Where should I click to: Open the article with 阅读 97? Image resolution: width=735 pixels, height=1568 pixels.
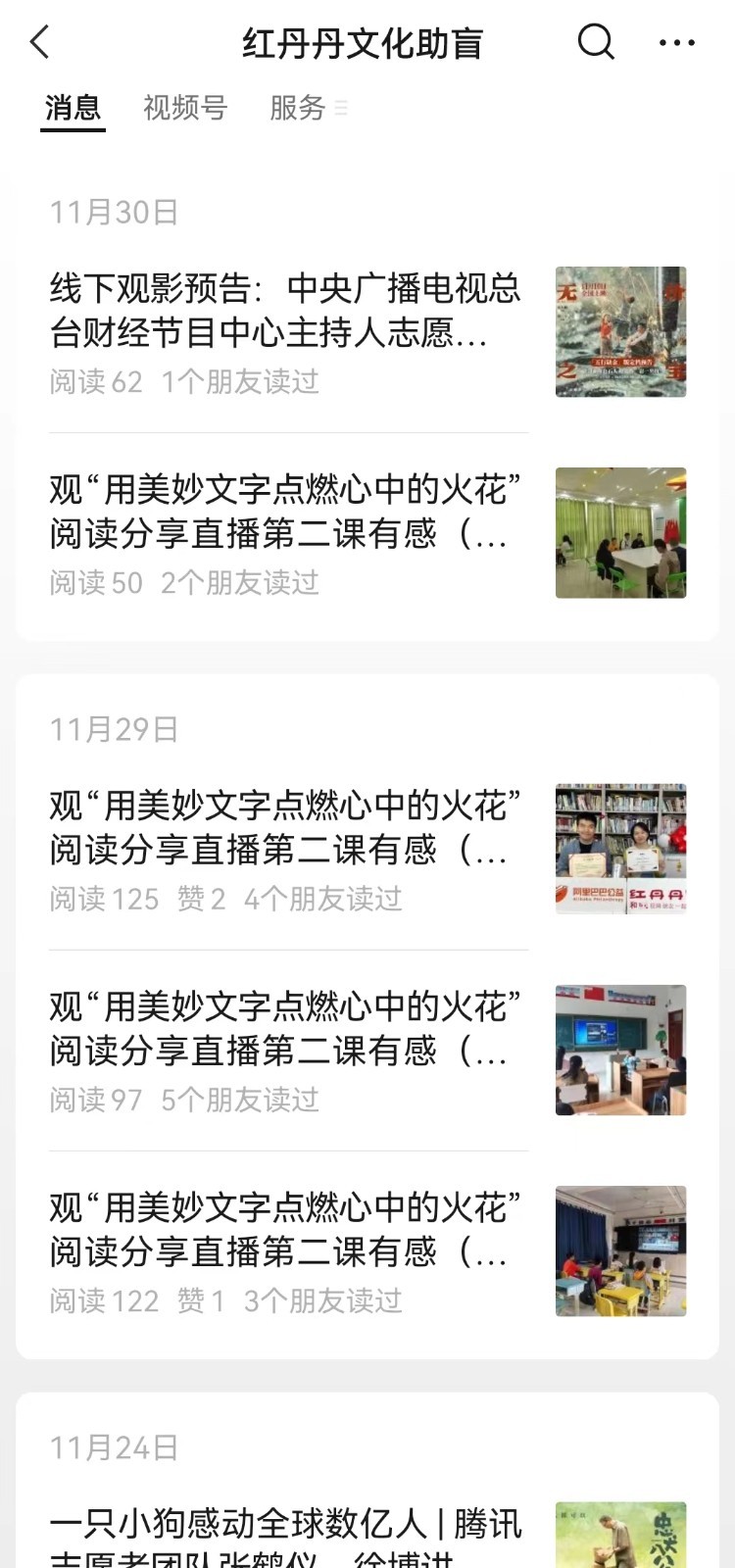click(x=367, y=1051)
